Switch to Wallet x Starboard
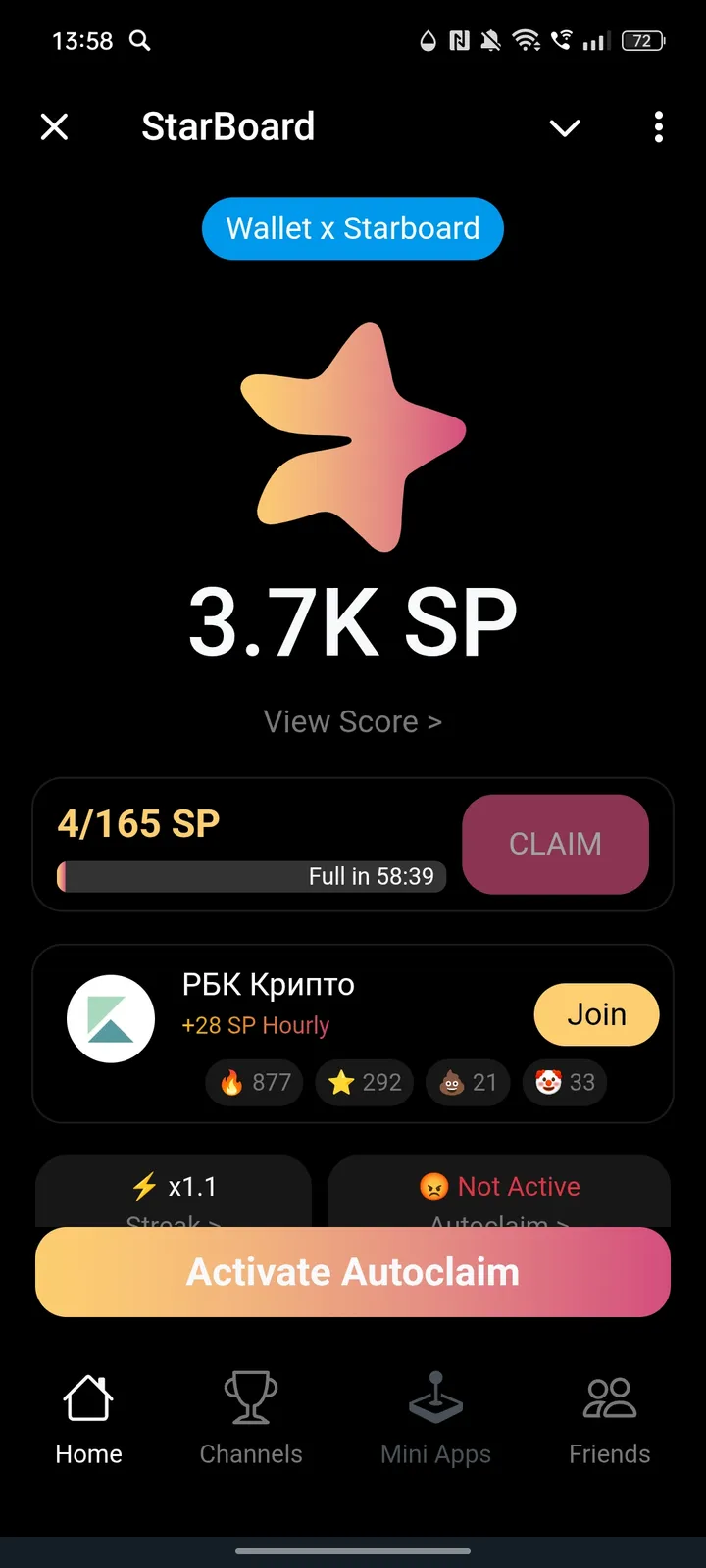This screenshot has height=1568, width=706. [352, 228]
